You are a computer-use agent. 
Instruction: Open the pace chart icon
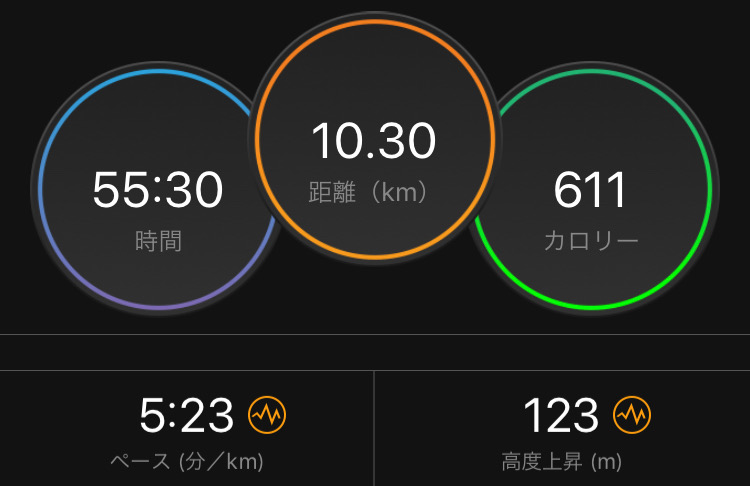pyautogui.click(x=268, y=415)
